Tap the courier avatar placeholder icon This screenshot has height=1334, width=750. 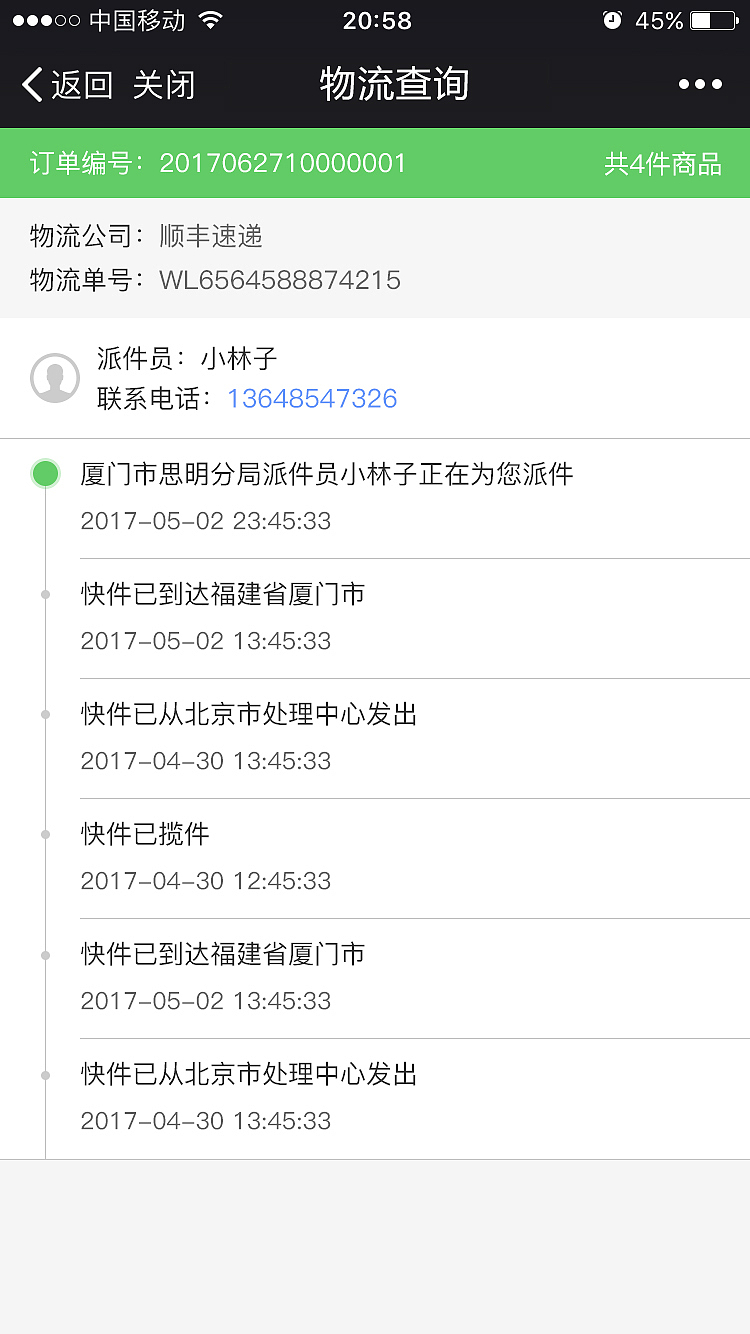[x=55, y=378]
